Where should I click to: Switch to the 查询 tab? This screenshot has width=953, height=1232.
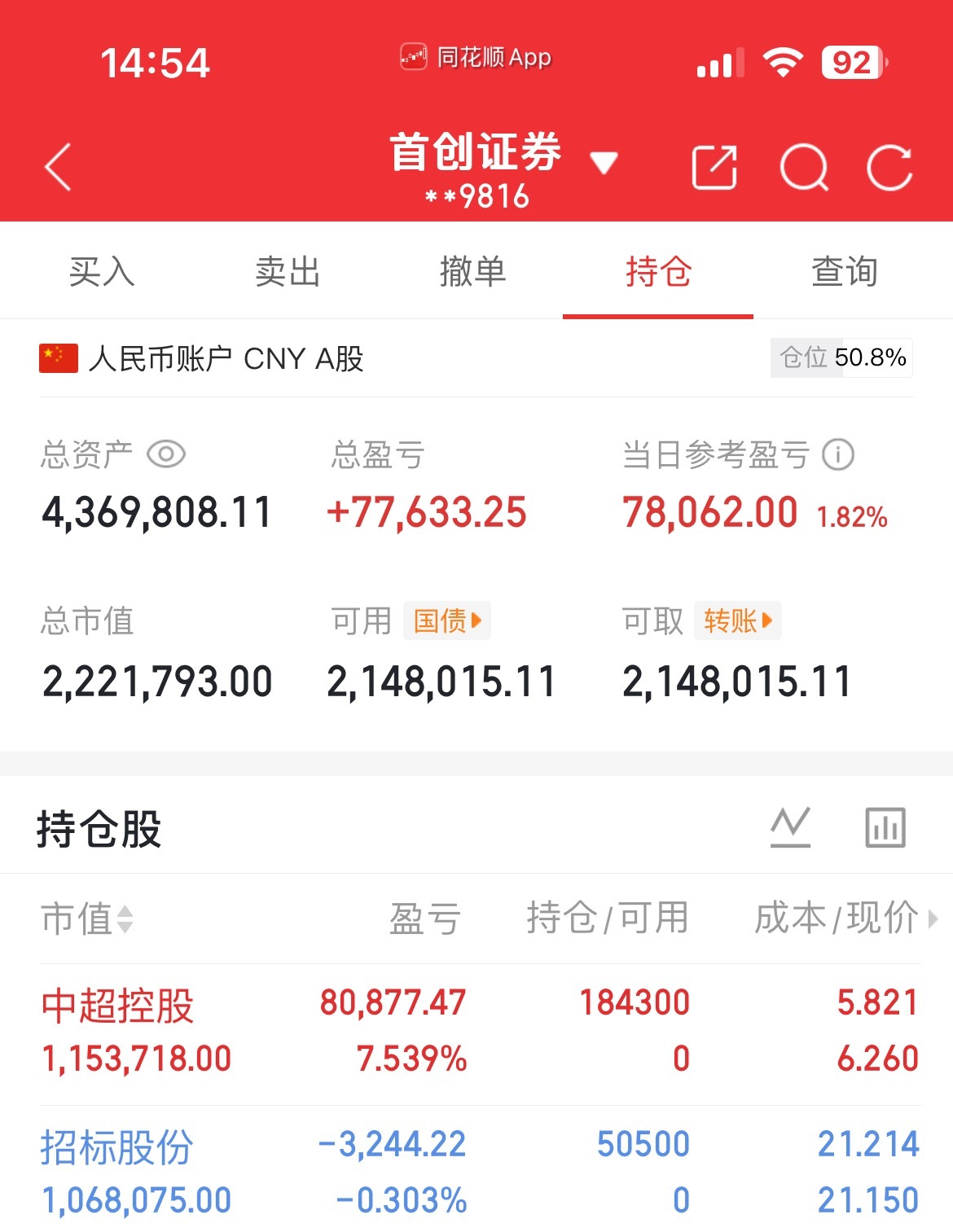pos(844,272)
